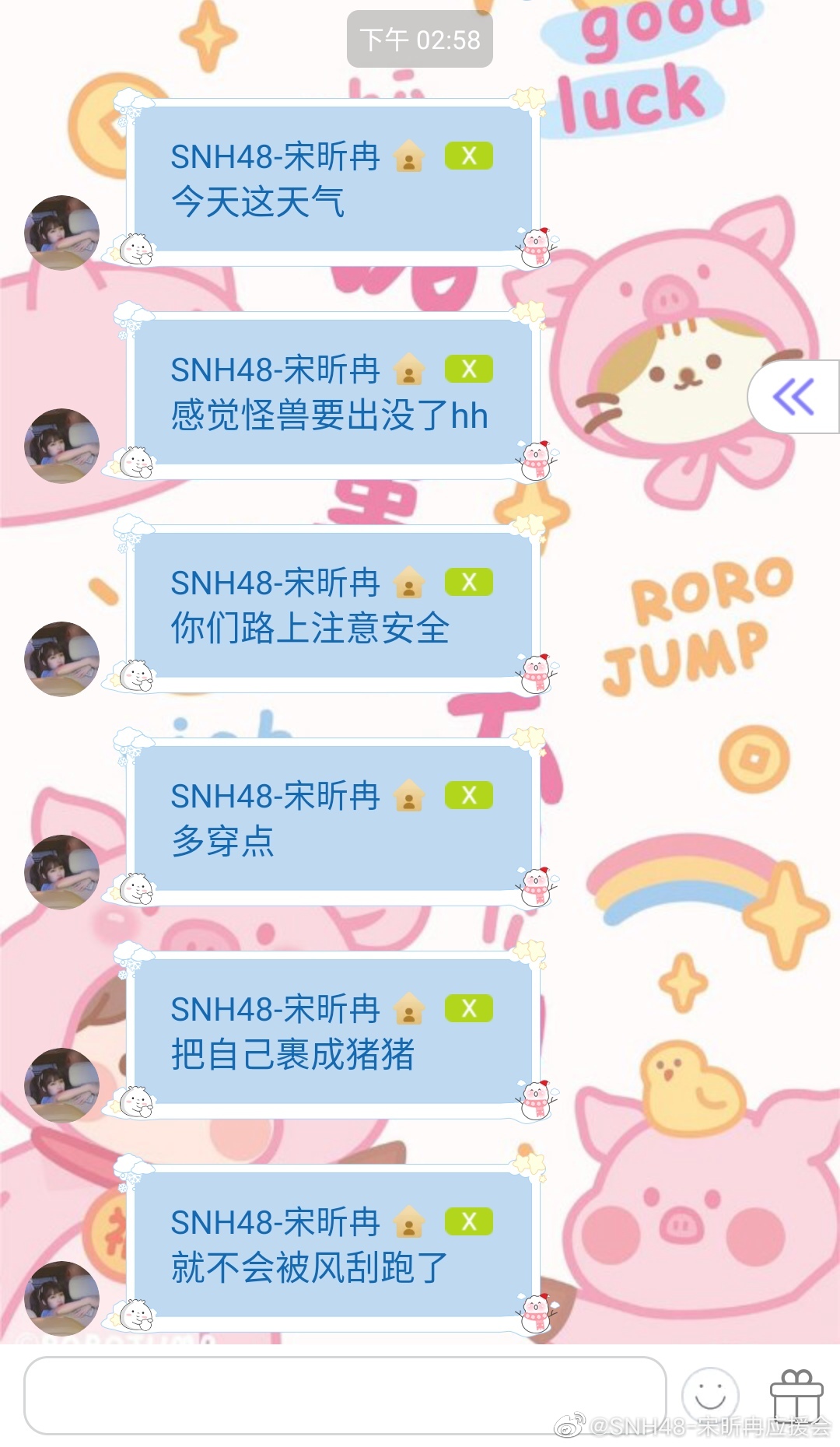Open the gift box icon
Screen dimensions: 840x1447
(x=796, y=1394)
